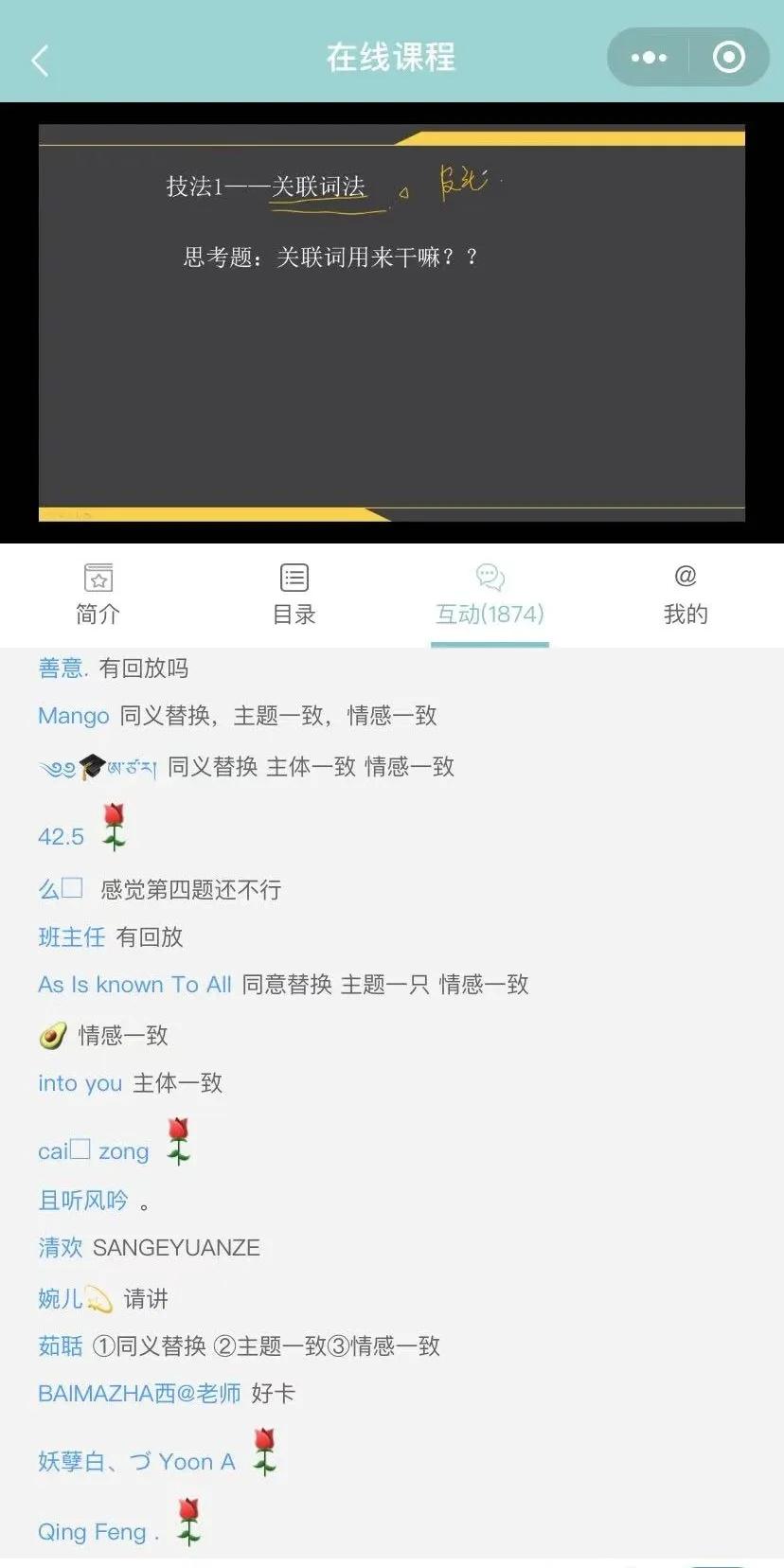Select the username into you
This screenshot has width=784, height=1568.
pos(80,1083)
